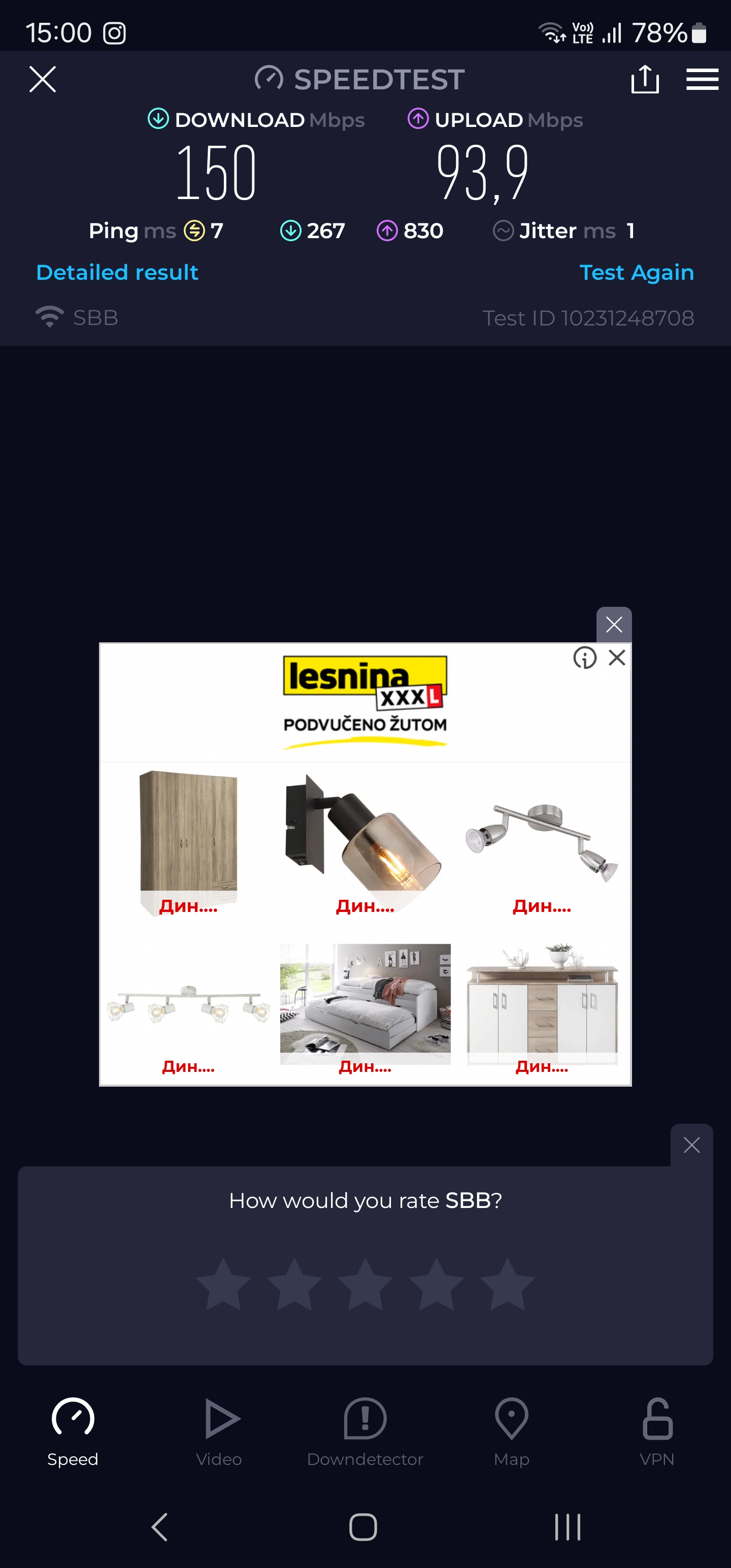Switch to the Map tab

click(511, 1431)
